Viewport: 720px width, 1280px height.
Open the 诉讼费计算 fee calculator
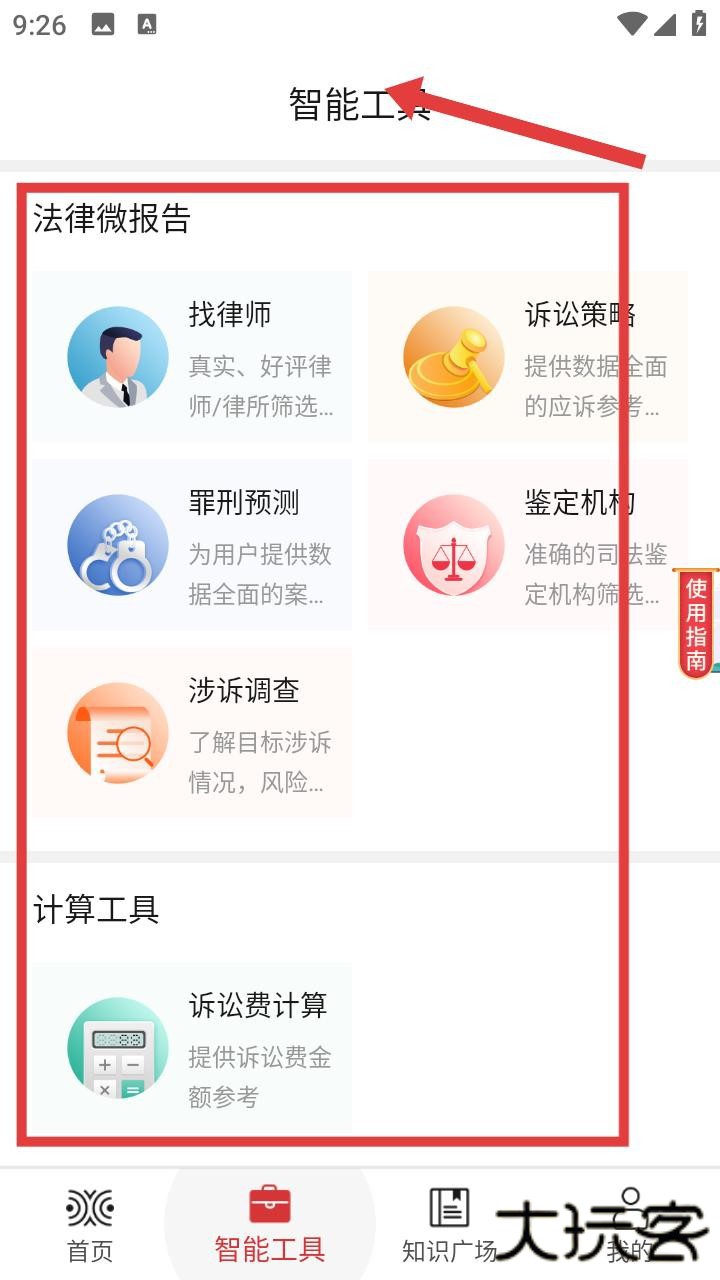pyautogui.click(x=192, y=1048)
